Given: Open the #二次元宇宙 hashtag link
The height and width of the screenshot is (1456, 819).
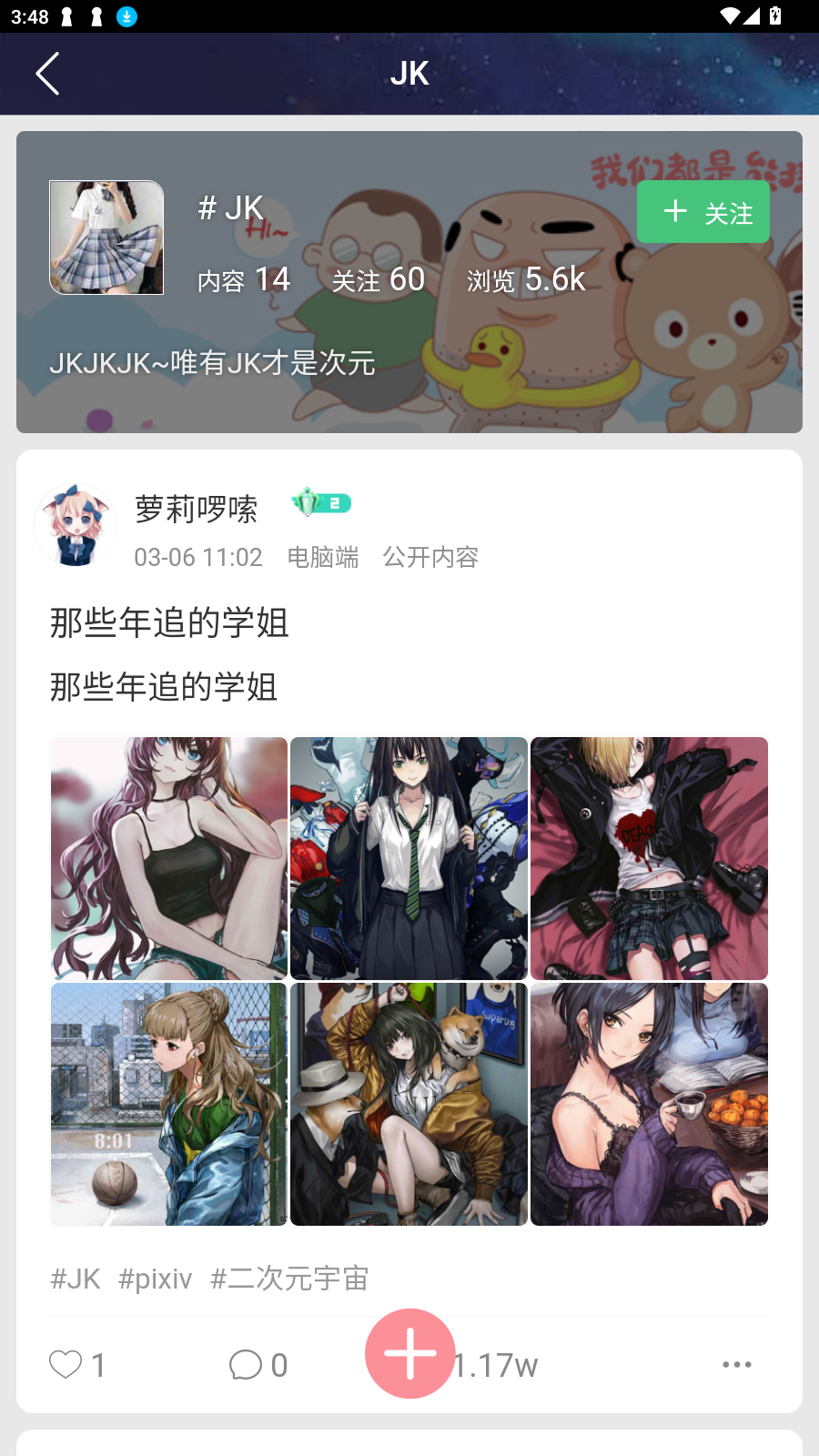Looking at the screenshot, I should click(x=289, y=1279).
